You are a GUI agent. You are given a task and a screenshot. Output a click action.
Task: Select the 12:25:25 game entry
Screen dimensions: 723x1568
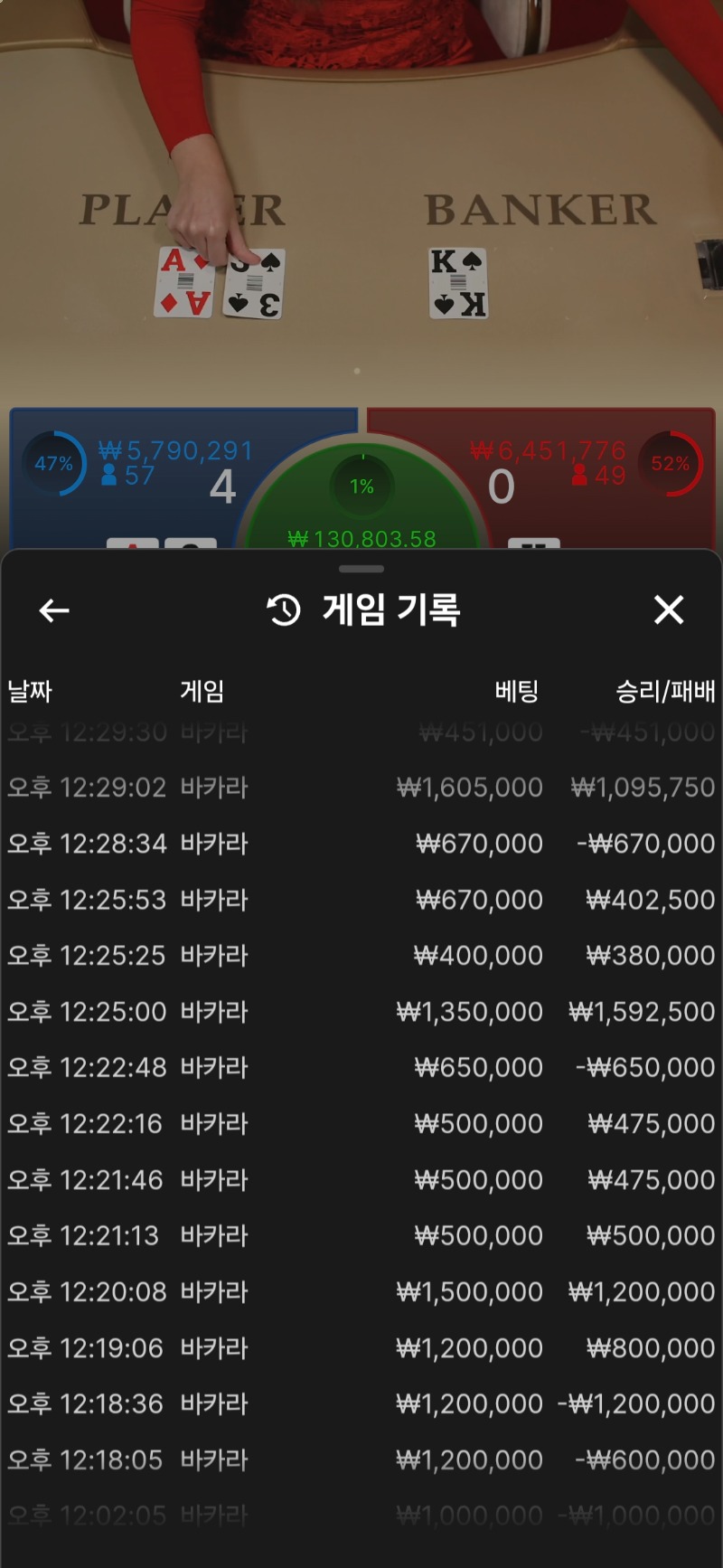[x=361, y=956]
